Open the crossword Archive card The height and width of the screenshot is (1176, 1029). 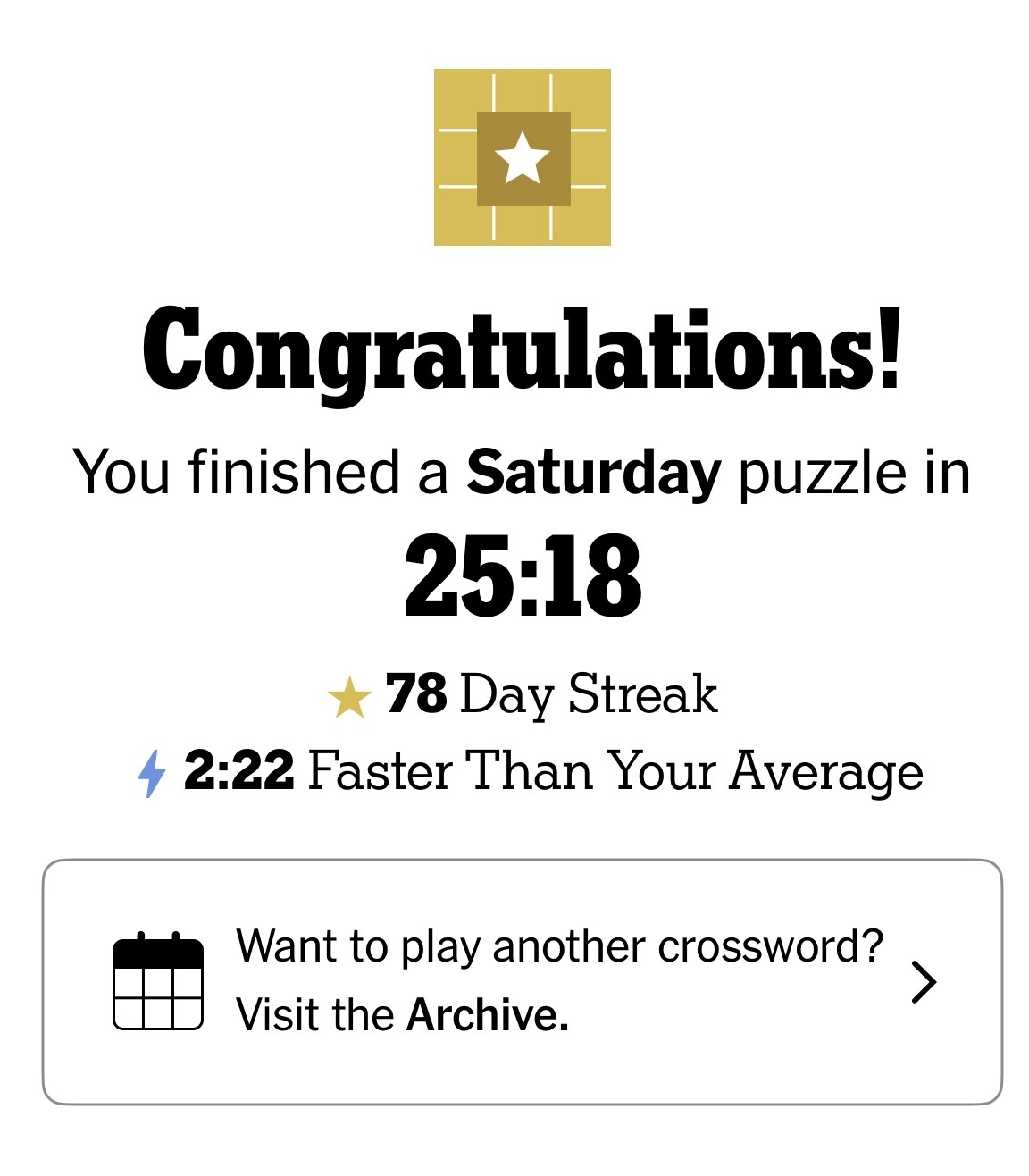pos(522,981)
